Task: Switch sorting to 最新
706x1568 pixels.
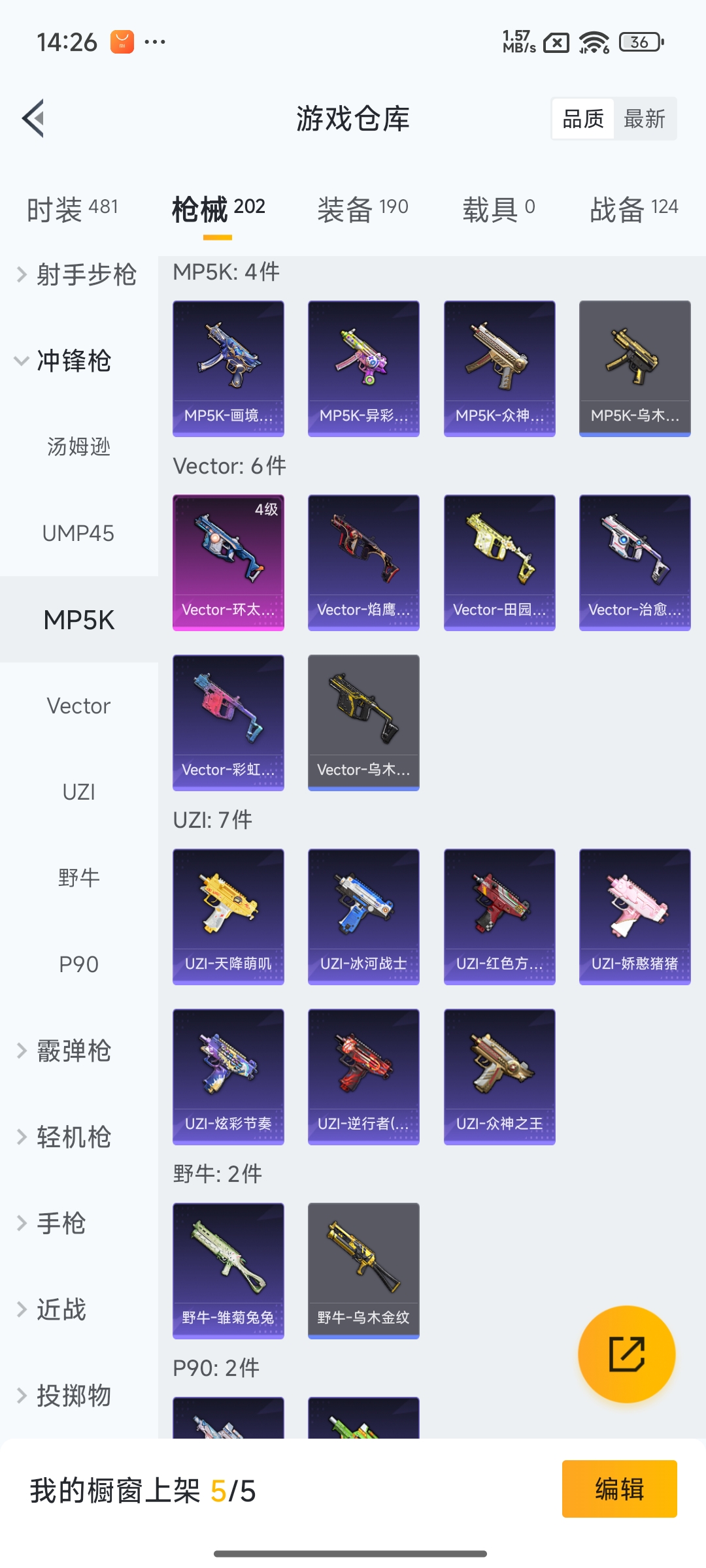Action: coord(645,118)
